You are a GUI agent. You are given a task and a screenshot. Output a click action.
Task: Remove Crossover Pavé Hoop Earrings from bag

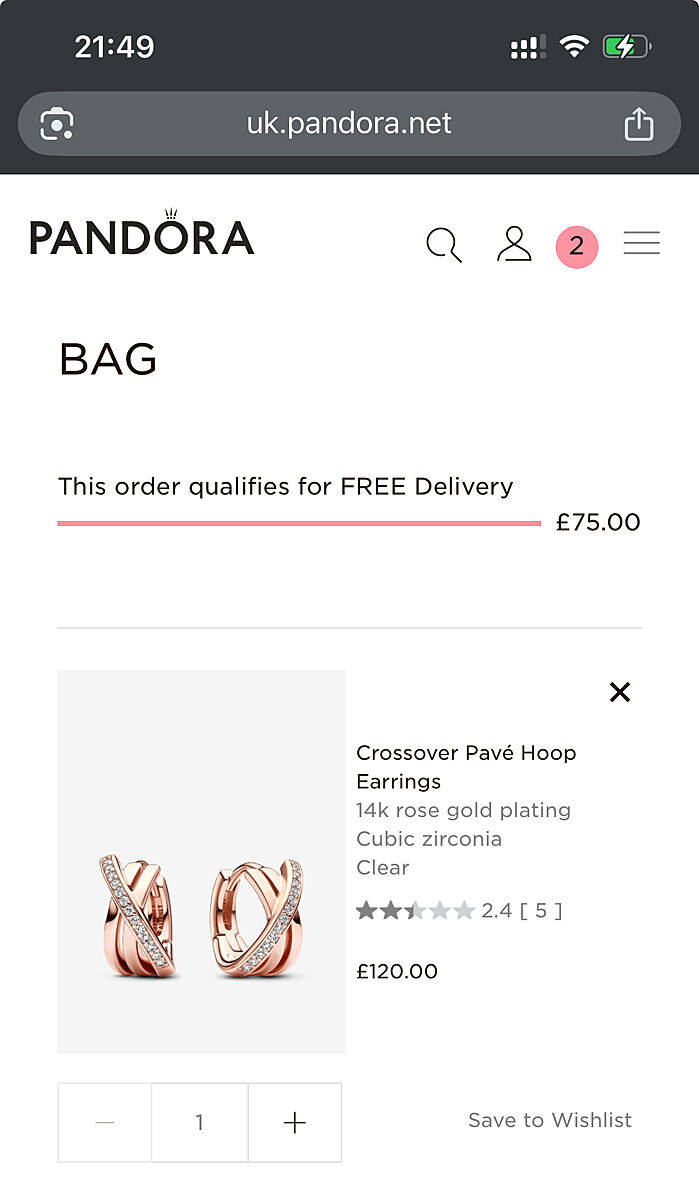620,692
